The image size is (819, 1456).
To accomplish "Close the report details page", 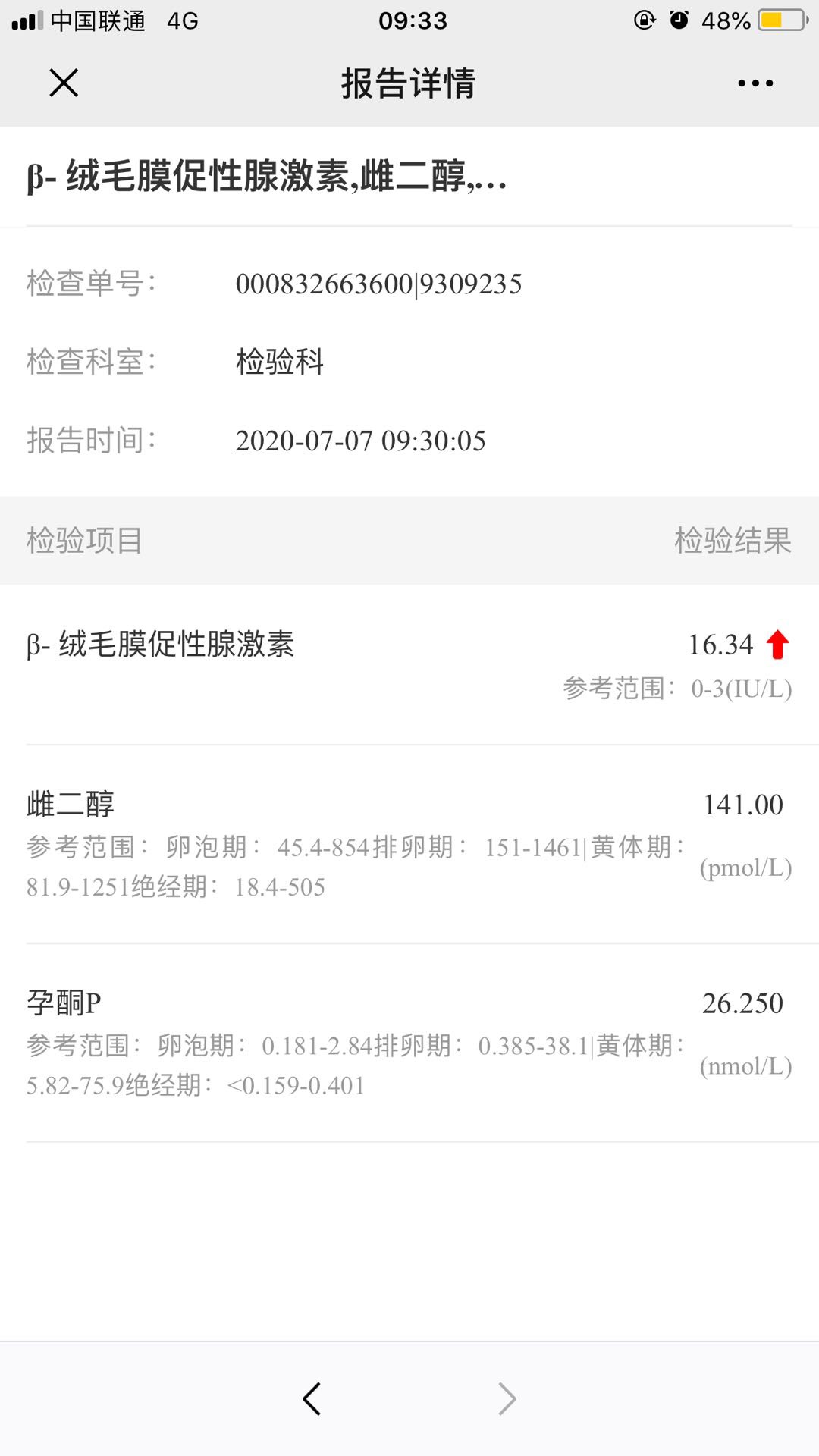I will point(64,83).
